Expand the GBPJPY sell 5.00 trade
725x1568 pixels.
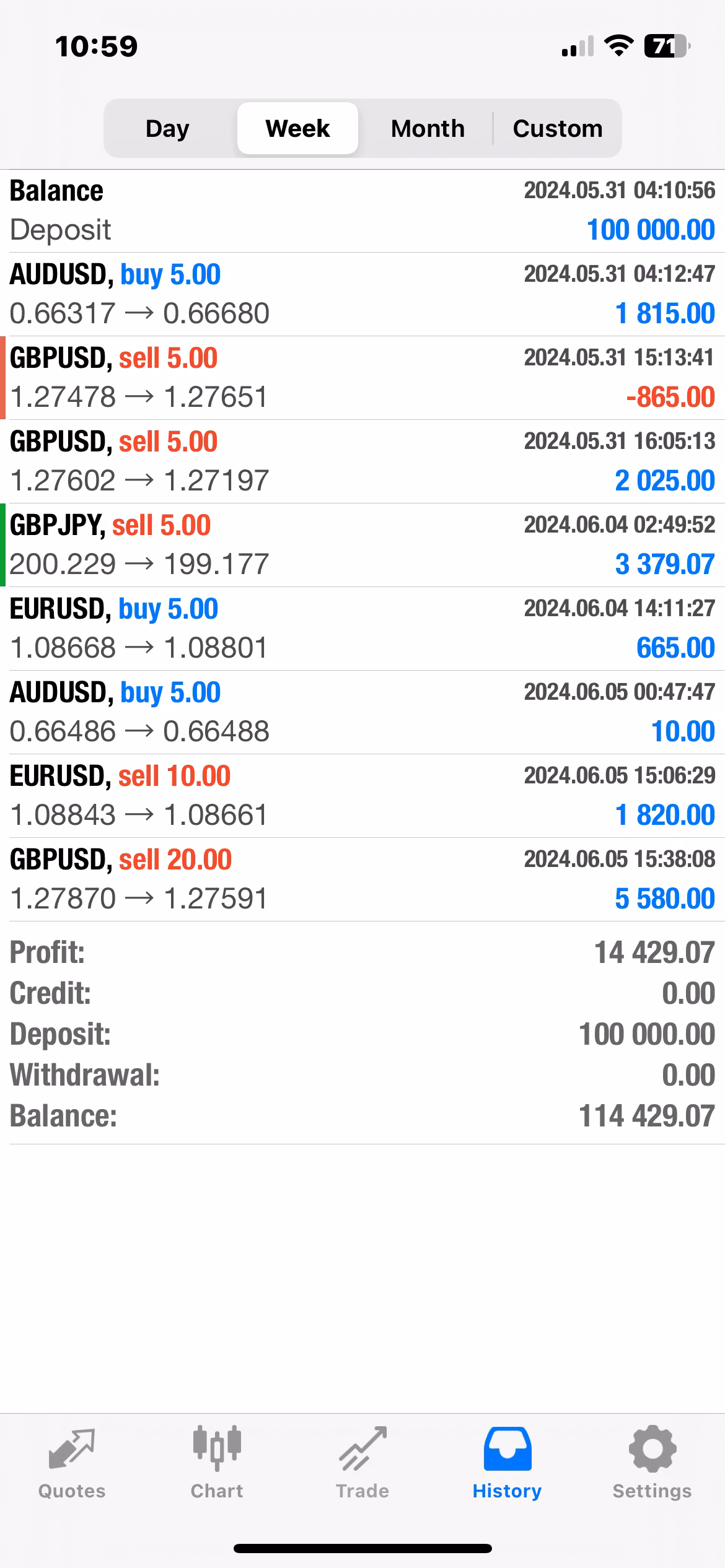[x=362, y=545]
